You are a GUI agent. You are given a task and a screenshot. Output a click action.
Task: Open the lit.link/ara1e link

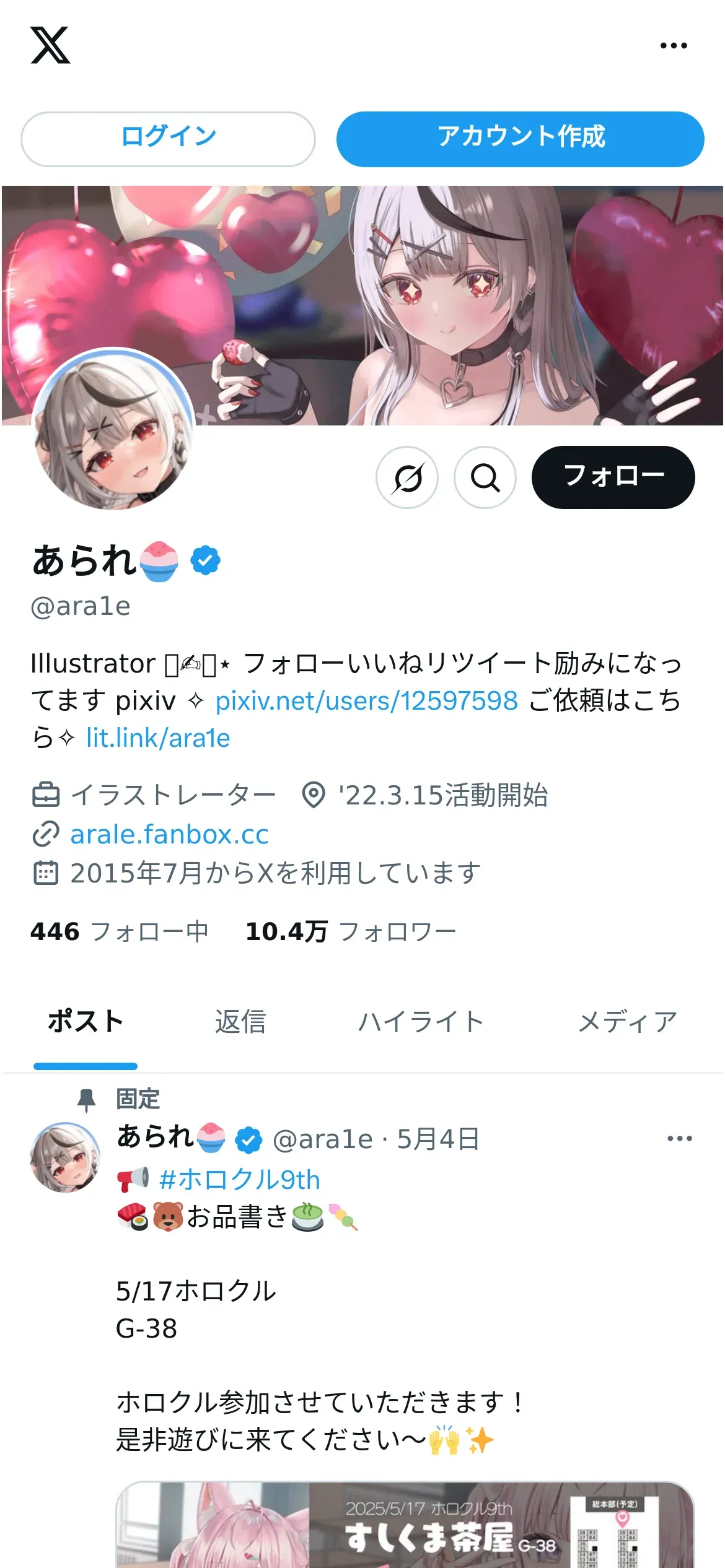pyautogui.click(x=158, y=738)
